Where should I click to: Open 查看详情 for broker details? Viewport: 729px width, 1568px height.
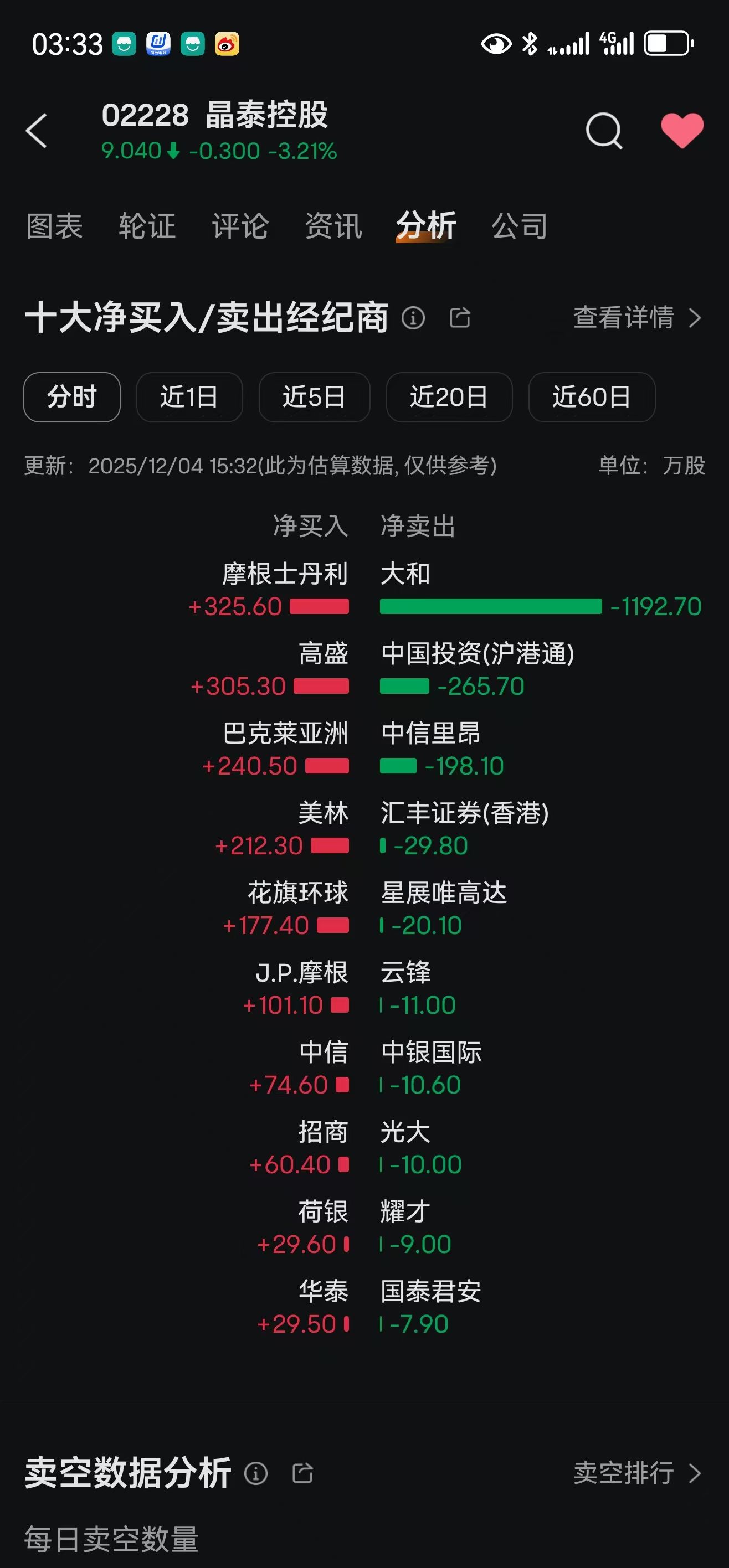pyautogui.click(x=636, y=318)
